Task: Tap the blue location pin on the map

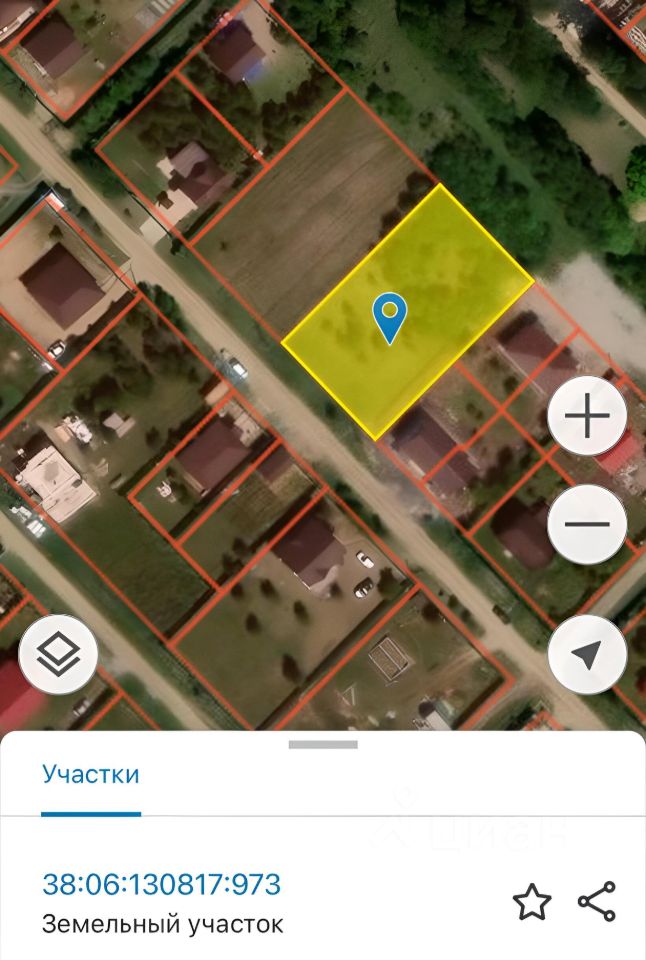Action: (389, 316)
